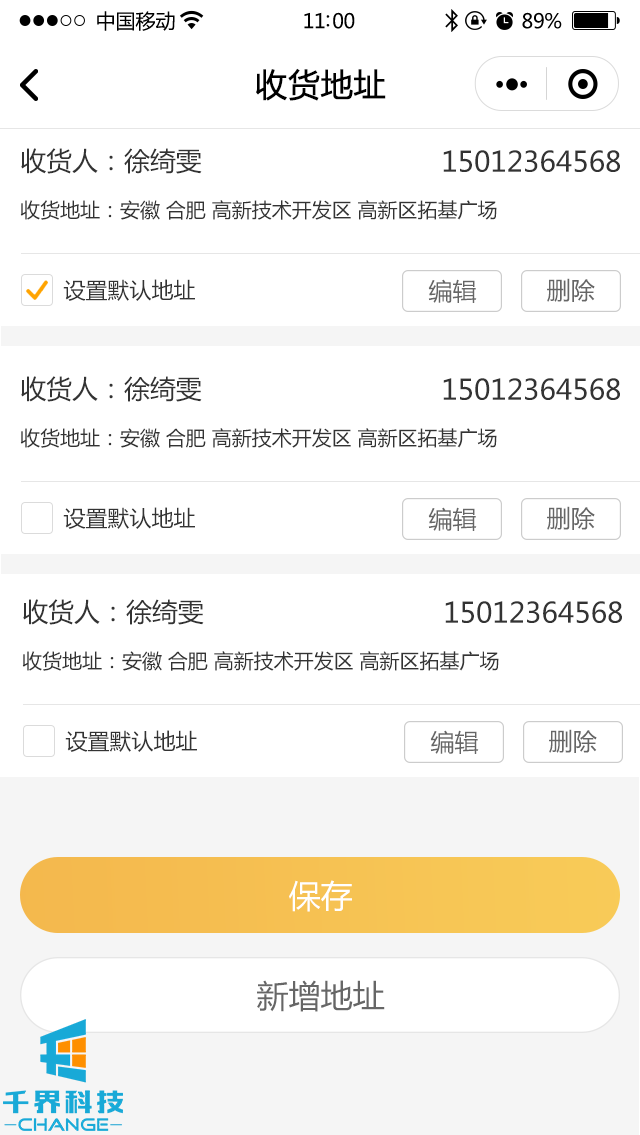Image resolution: width=640 pixels, height=1135 pixels.
Task: Close the mini program with the circle icon
Action: [x=582, y=84]
